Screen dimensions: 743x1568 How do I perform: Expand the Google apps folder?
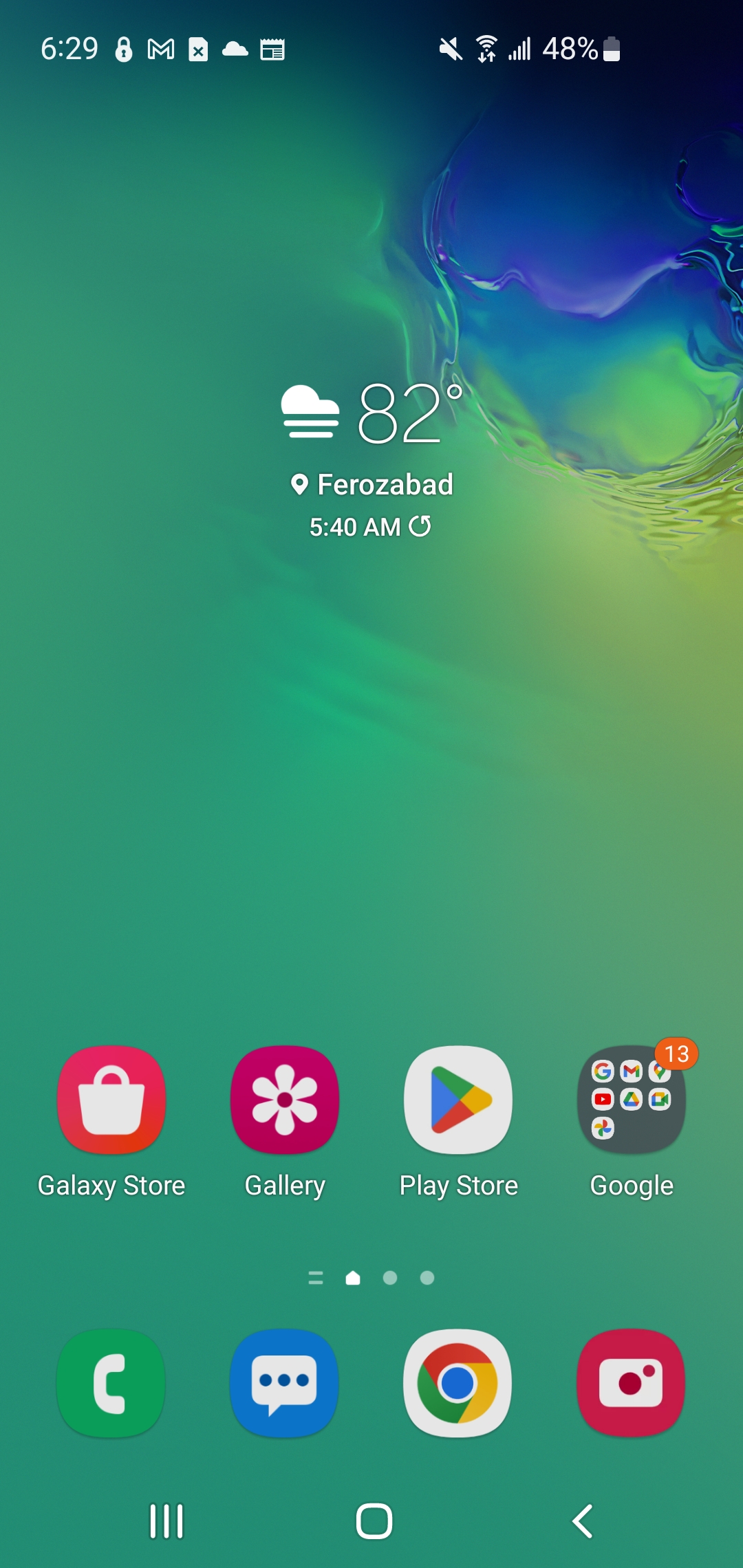pos(632,1100)
